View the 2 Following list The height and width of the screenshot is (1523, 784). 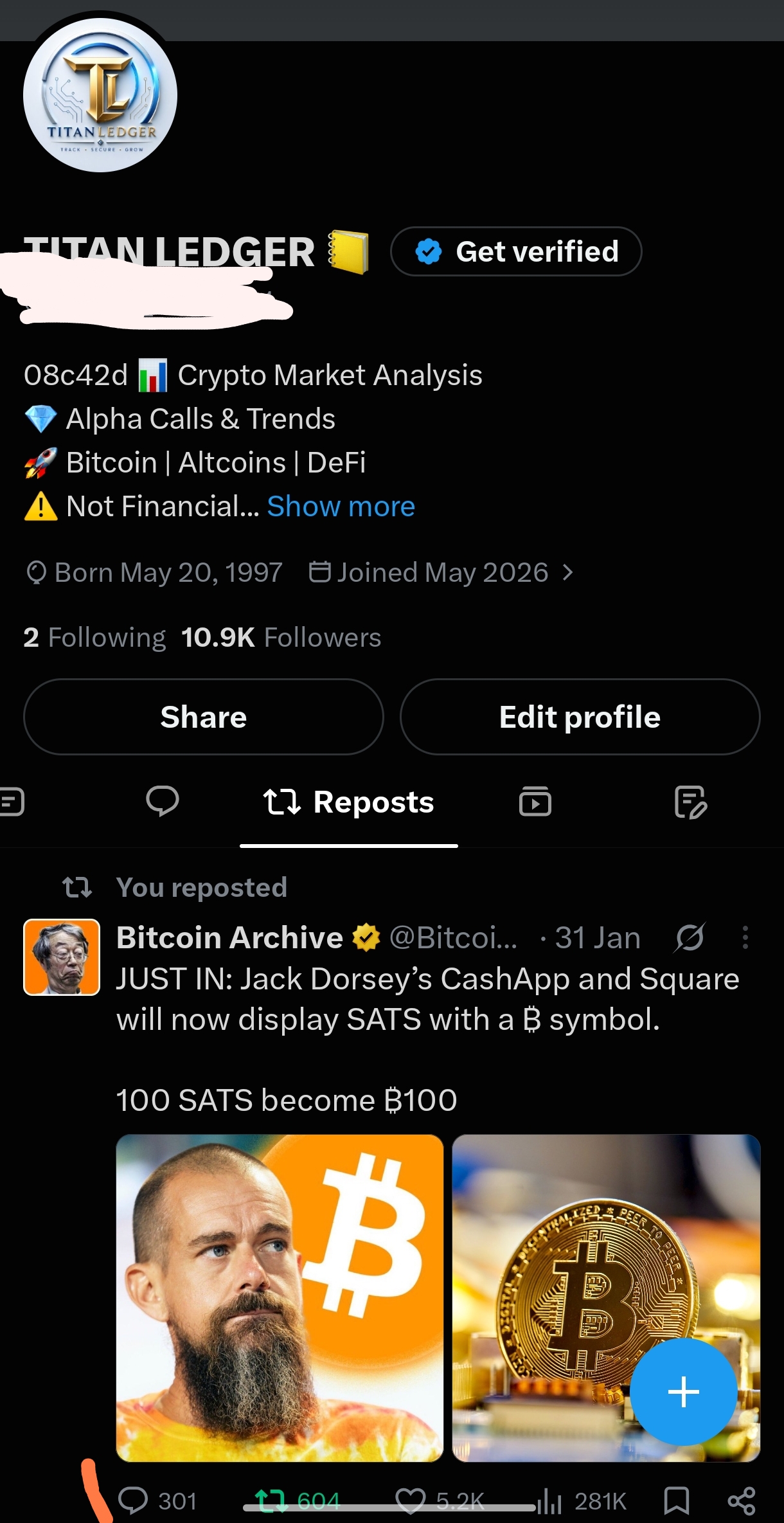[x=94, y=638]
